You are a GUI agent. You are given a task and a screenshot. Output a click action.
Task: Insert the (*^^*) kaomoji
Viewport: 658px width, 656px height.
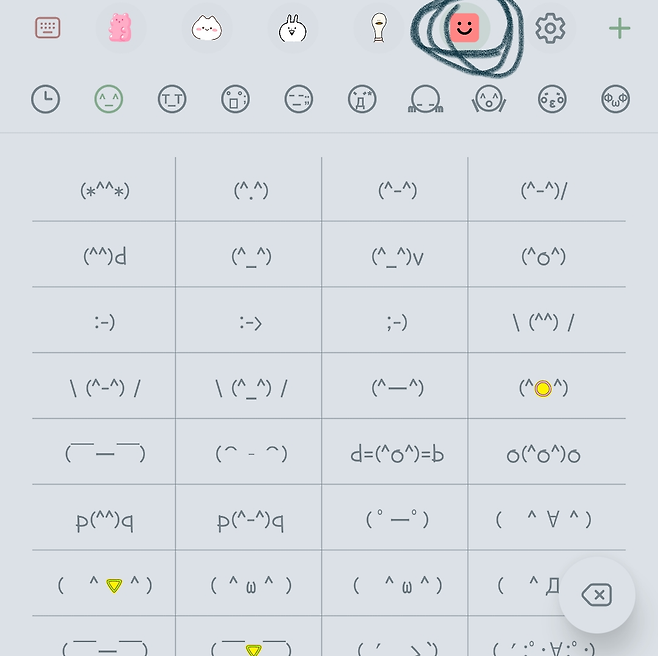pos(104,189)
